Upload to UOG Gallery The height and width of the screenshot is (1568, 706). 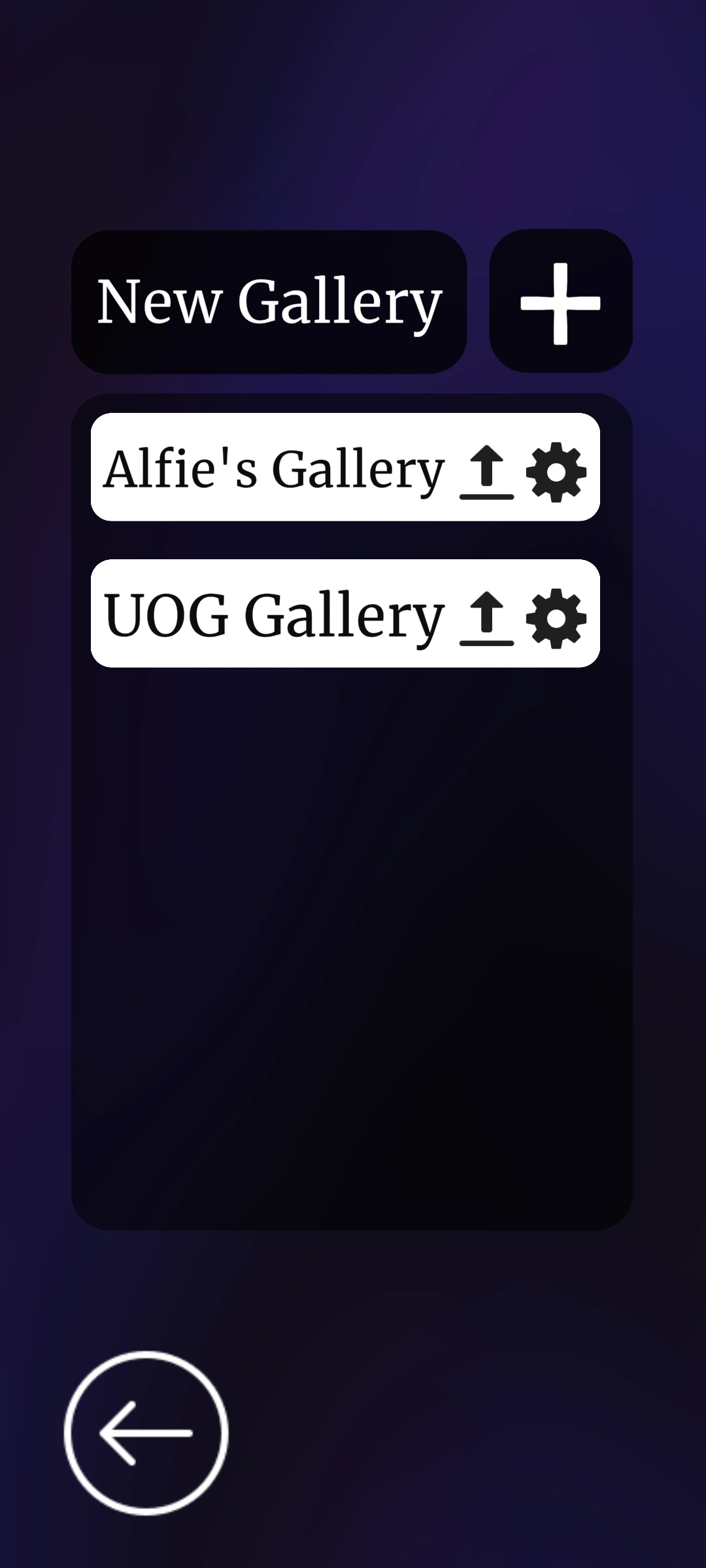click(486, 618)
